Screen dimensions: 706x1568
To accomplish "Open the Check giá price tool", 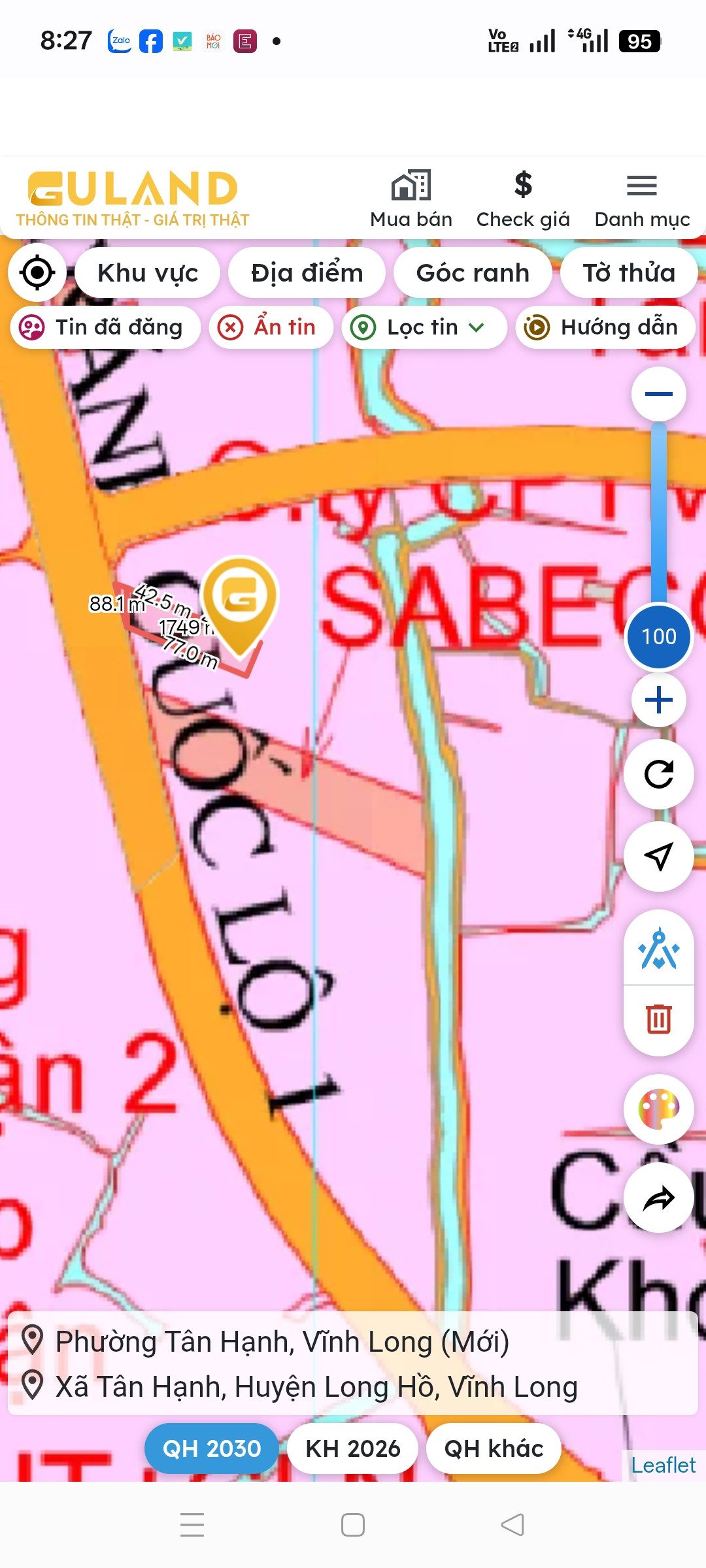I will tap(523, 199).
